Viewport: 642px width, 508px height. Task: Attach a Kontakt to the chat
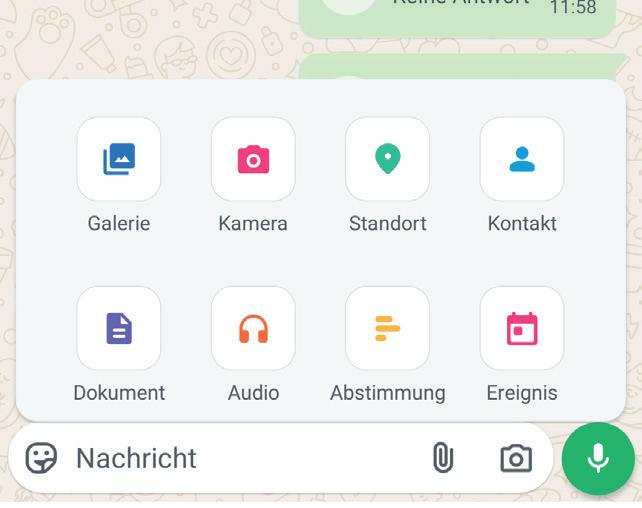[521, 159]
